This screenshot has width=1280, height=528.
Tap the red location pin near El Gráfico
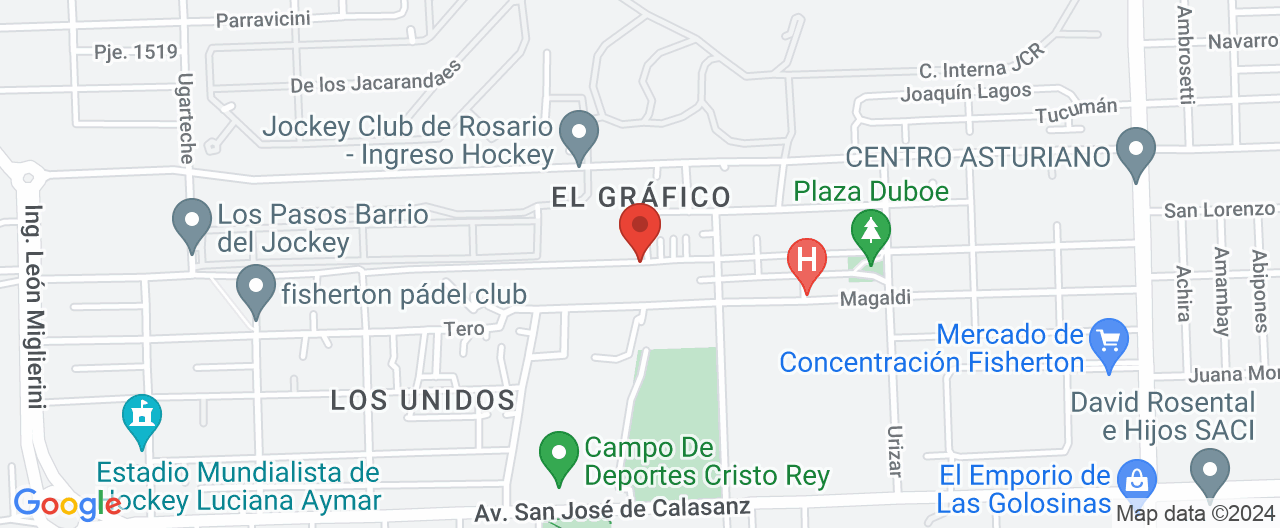[640, 226]
